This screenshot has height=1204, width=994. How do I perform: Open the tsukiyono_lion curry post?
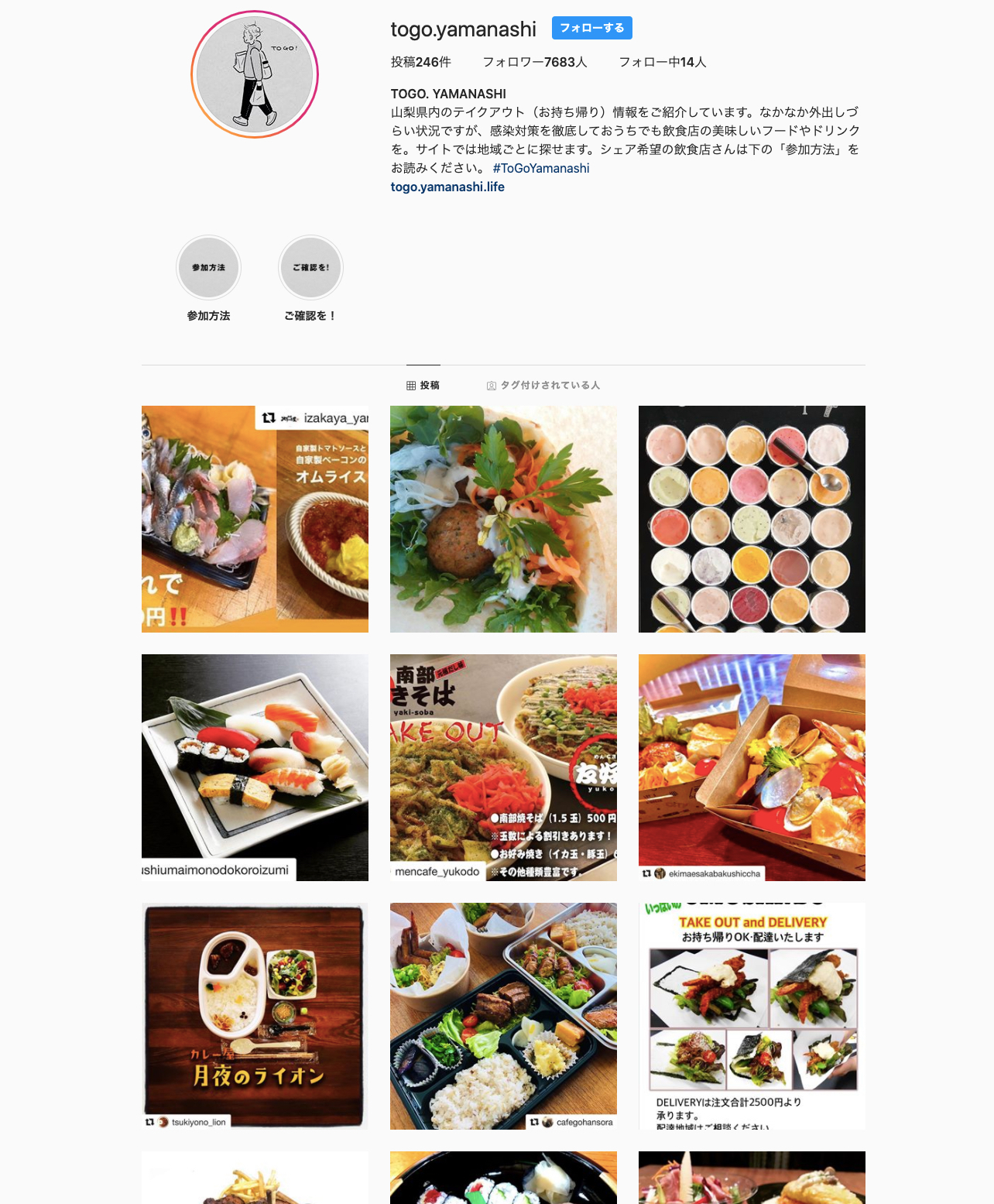255,1016
